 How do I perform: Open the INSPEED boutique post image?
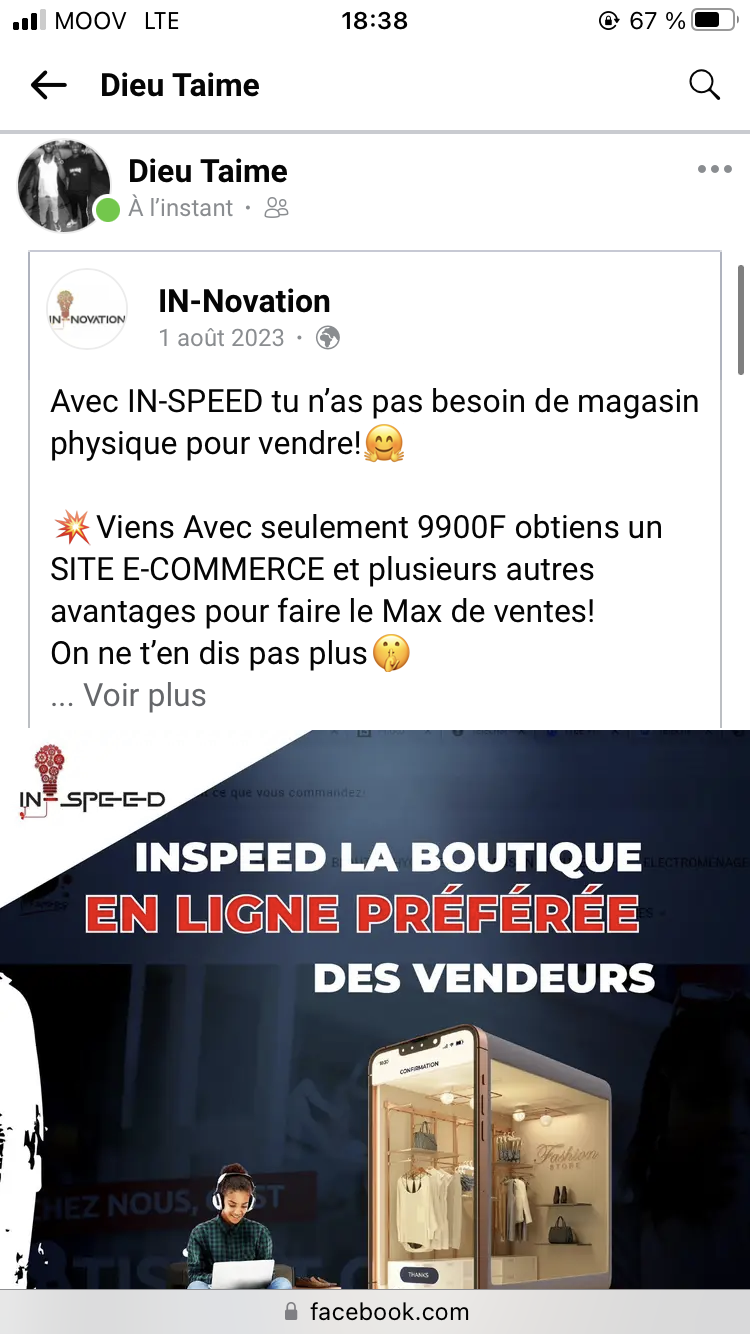click(375, 1009)
